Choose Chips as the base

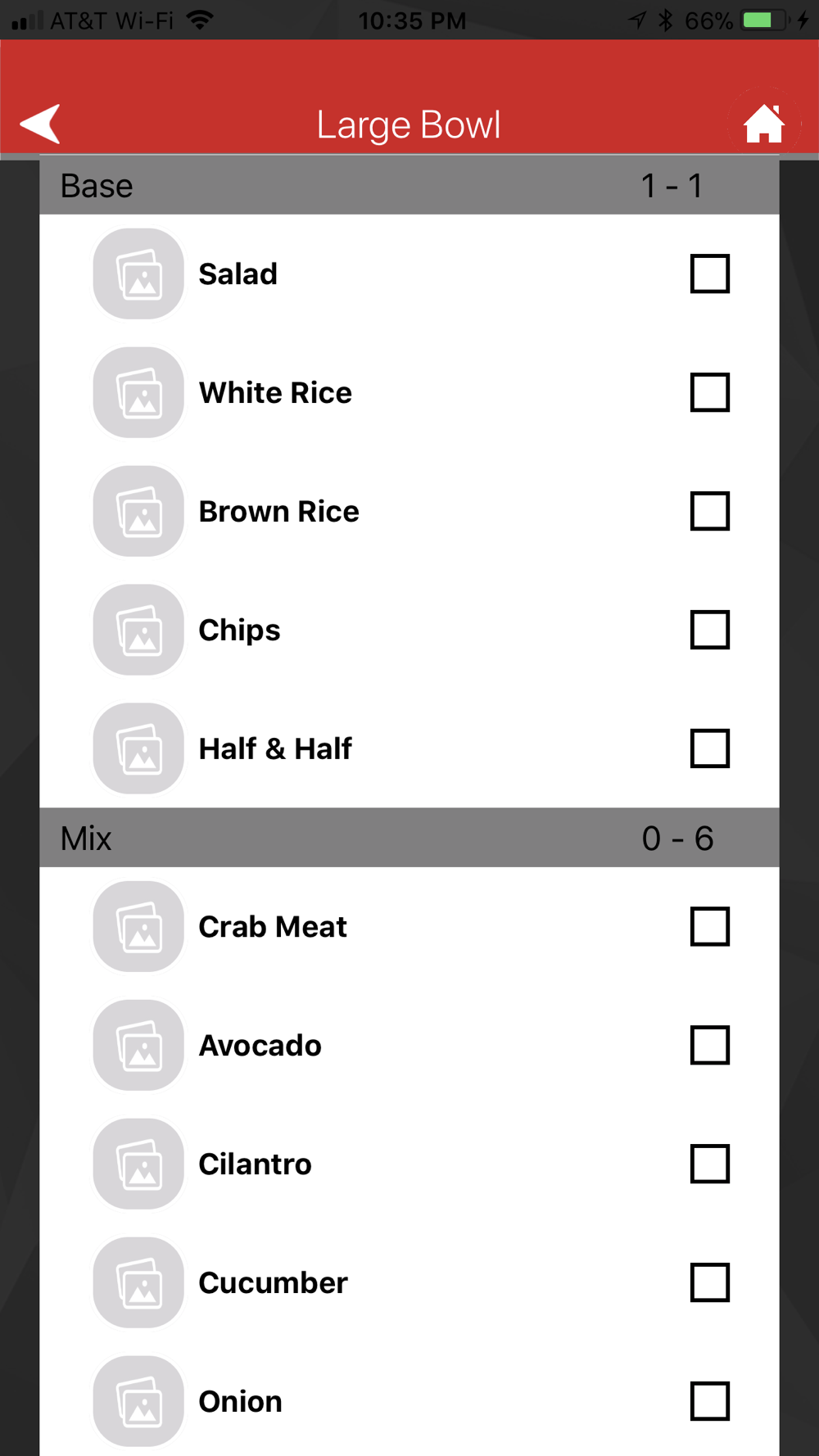point(710,630)
